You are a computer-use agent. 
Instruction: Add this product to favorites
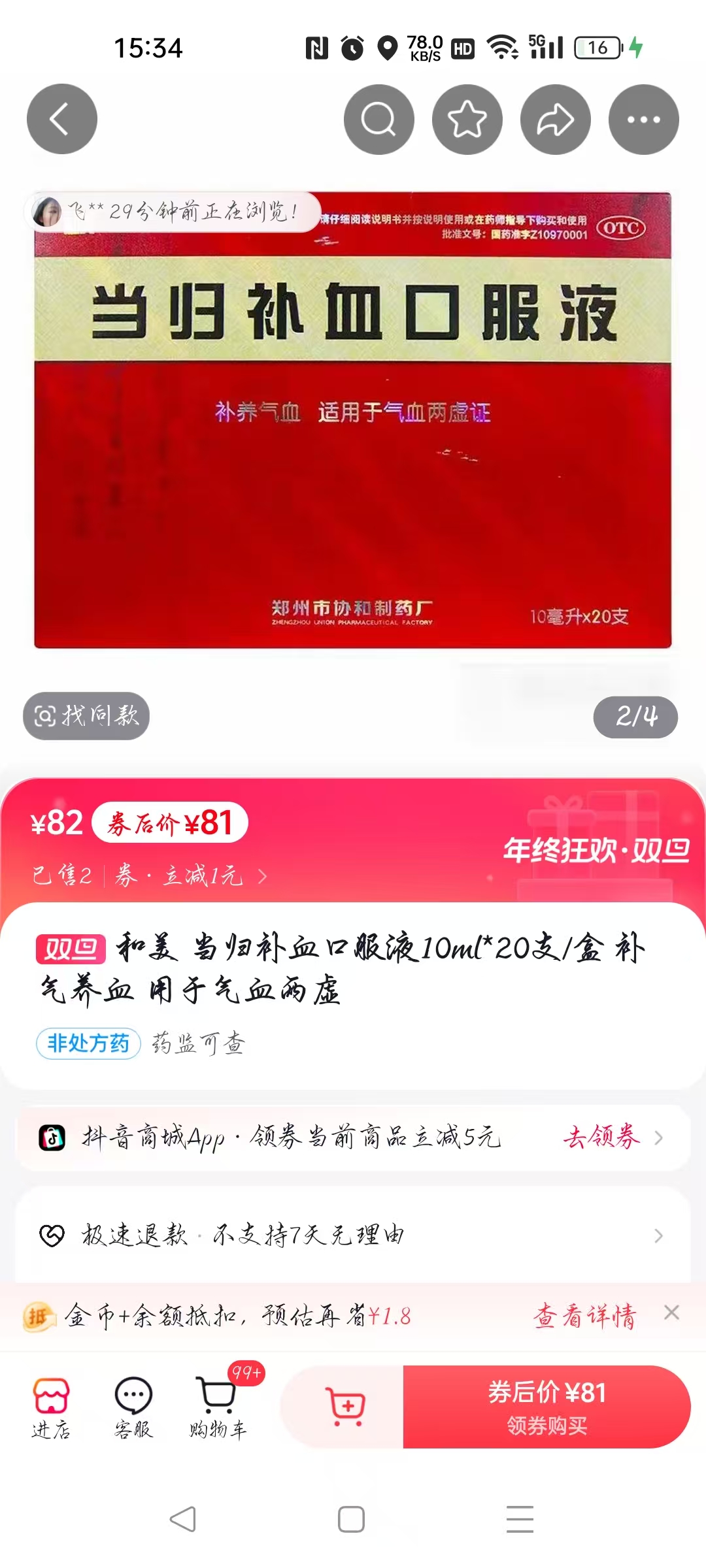pos(467,119)
